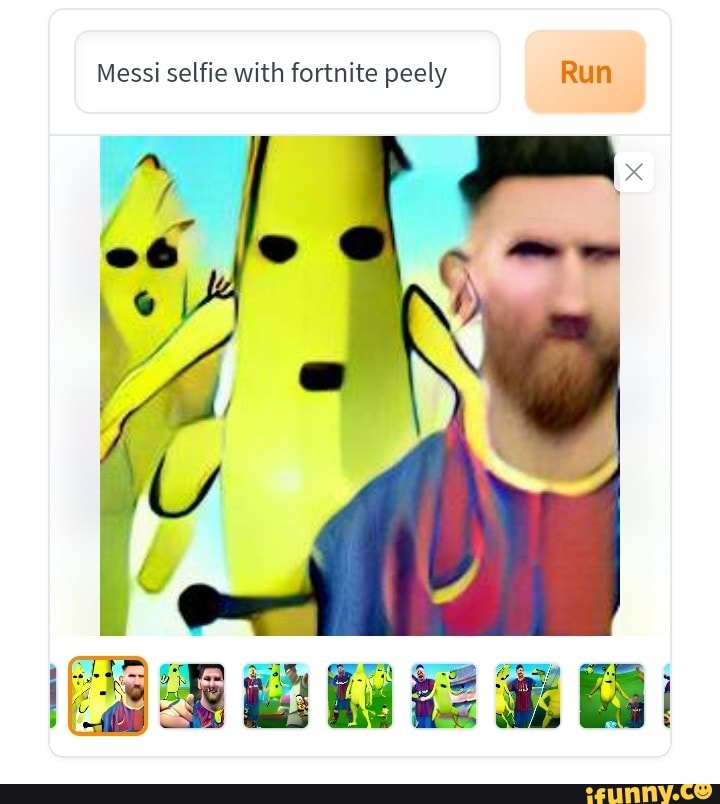Select the orange-highlighted thumbnail
Screen dimensions: 720x804
pyautogui.click(x=108, y=696)
